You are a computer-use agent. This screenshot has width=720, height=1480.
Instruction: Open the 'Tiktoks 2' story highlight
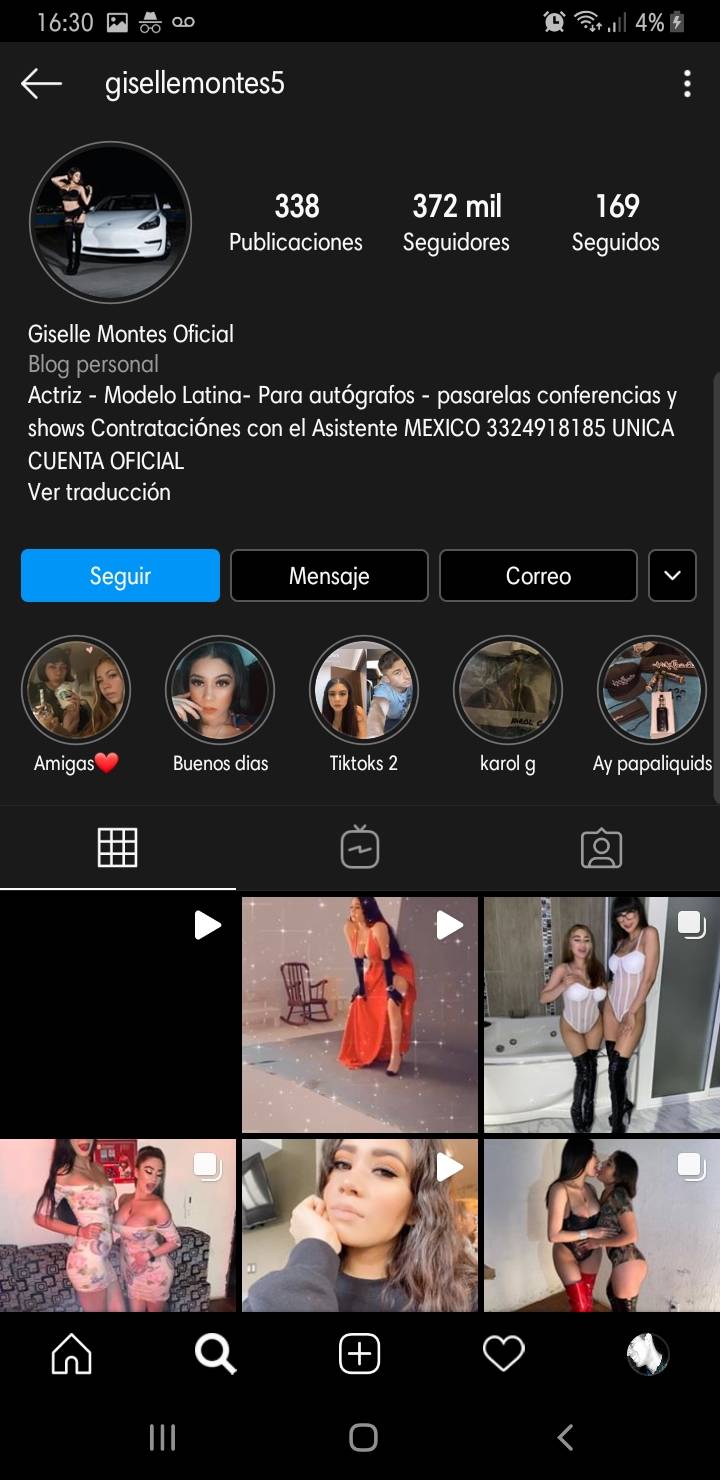pyautogui.click(x=364, y=690)
